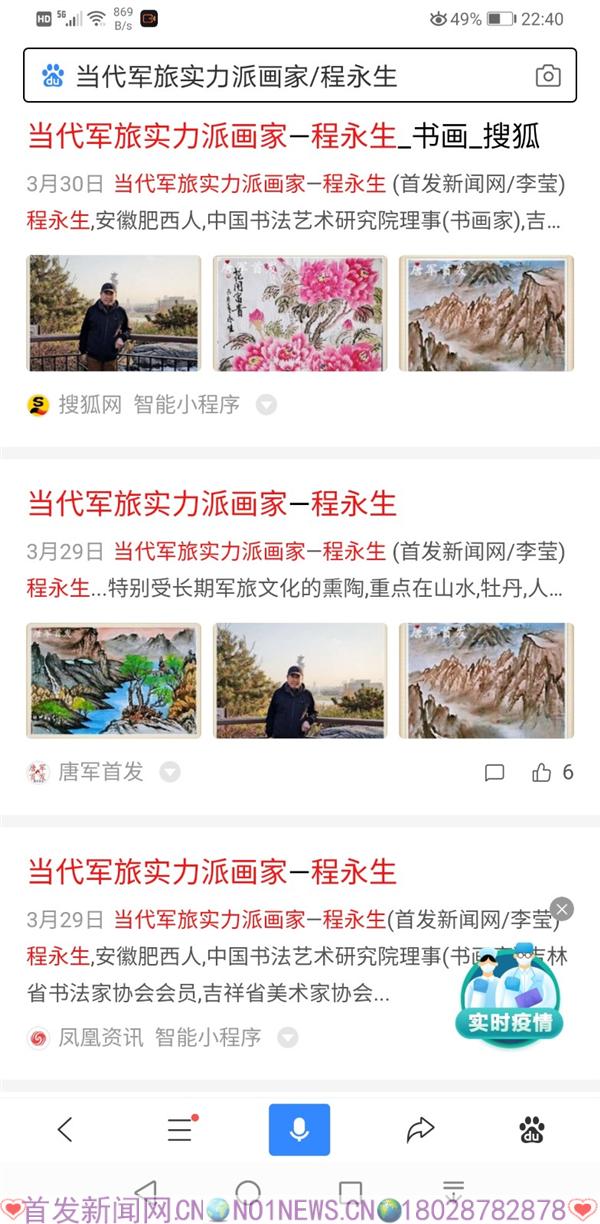Image resolution: width=600 pixels, height=1224 pixels.
Task: Dismiss the 实时疫情 floating widget
Action: 562,909
